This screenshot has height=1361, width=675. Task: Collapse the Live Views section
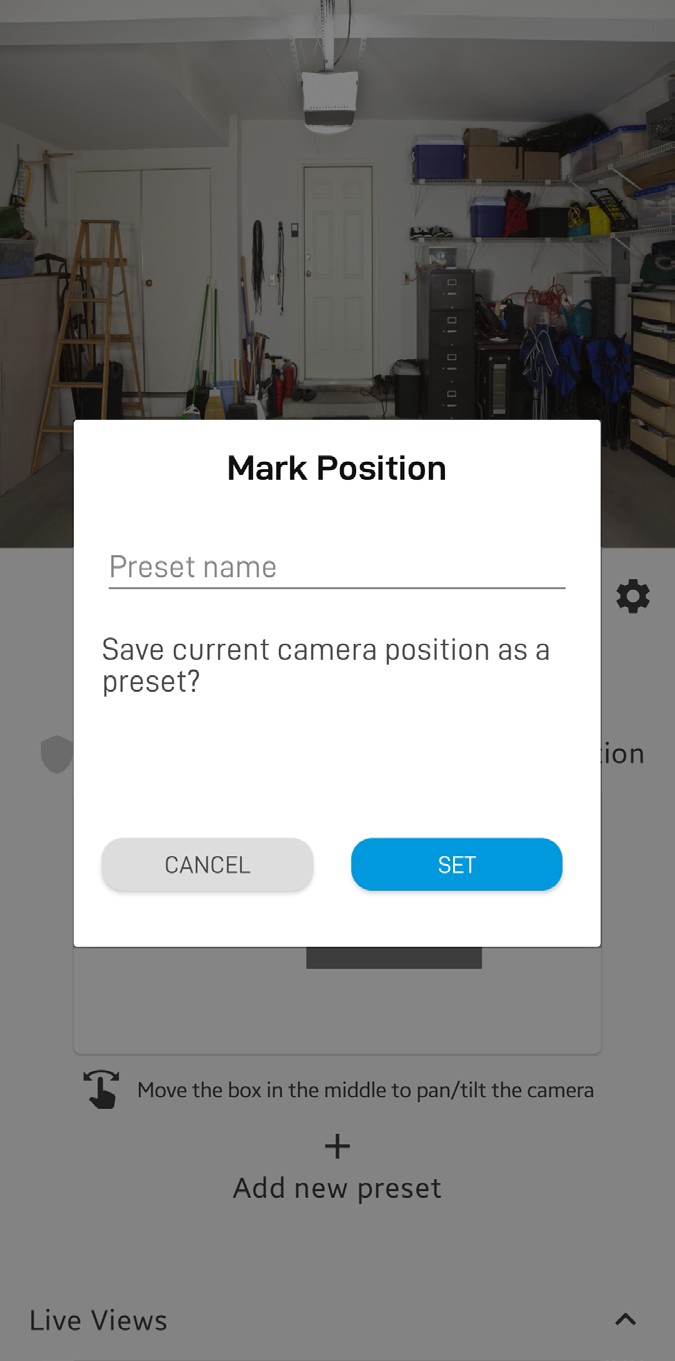[625, 1319]
